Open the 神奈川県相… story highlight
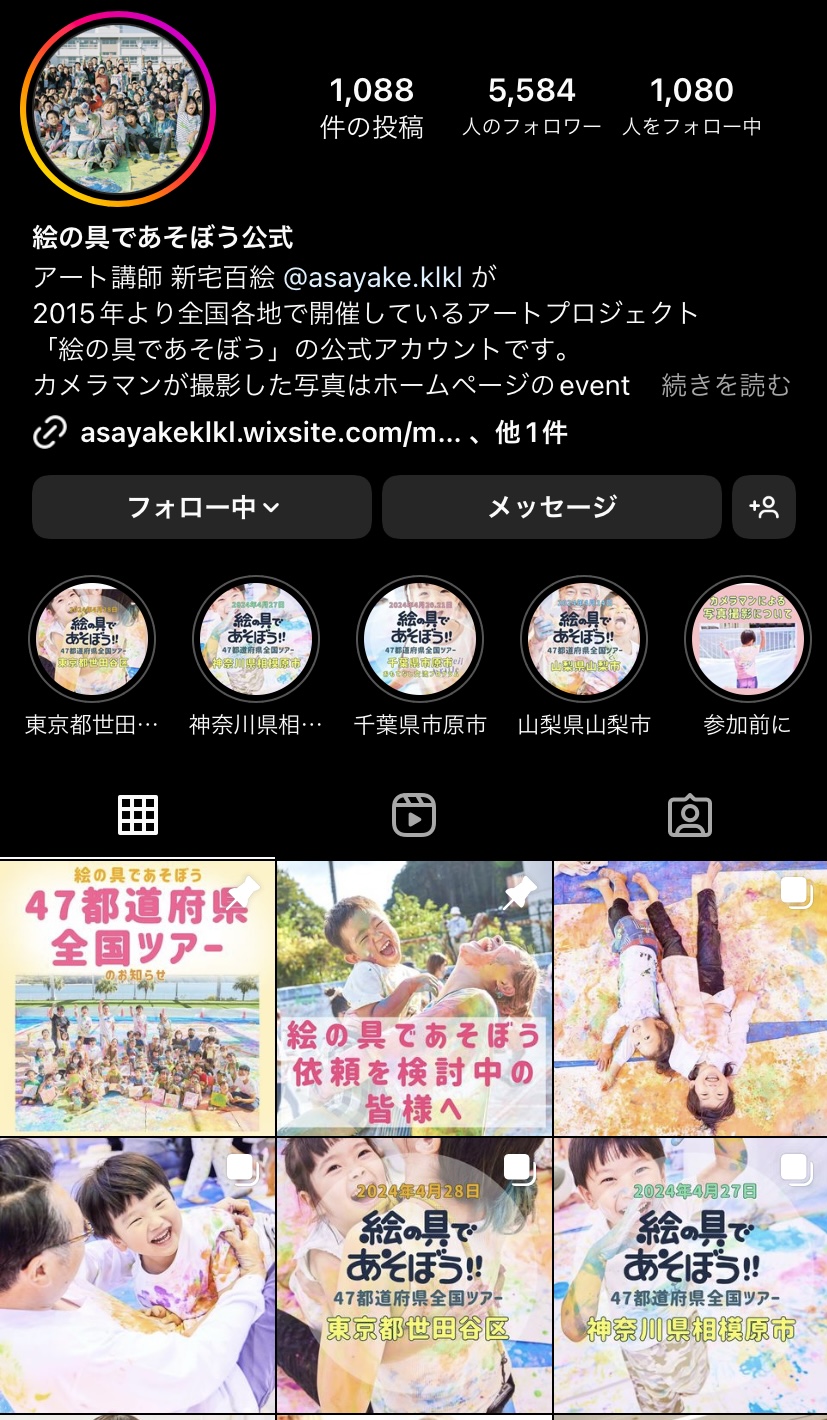The height and width of the screenshot is (1420, 827). pyautogui.click(x=256, y=640)
